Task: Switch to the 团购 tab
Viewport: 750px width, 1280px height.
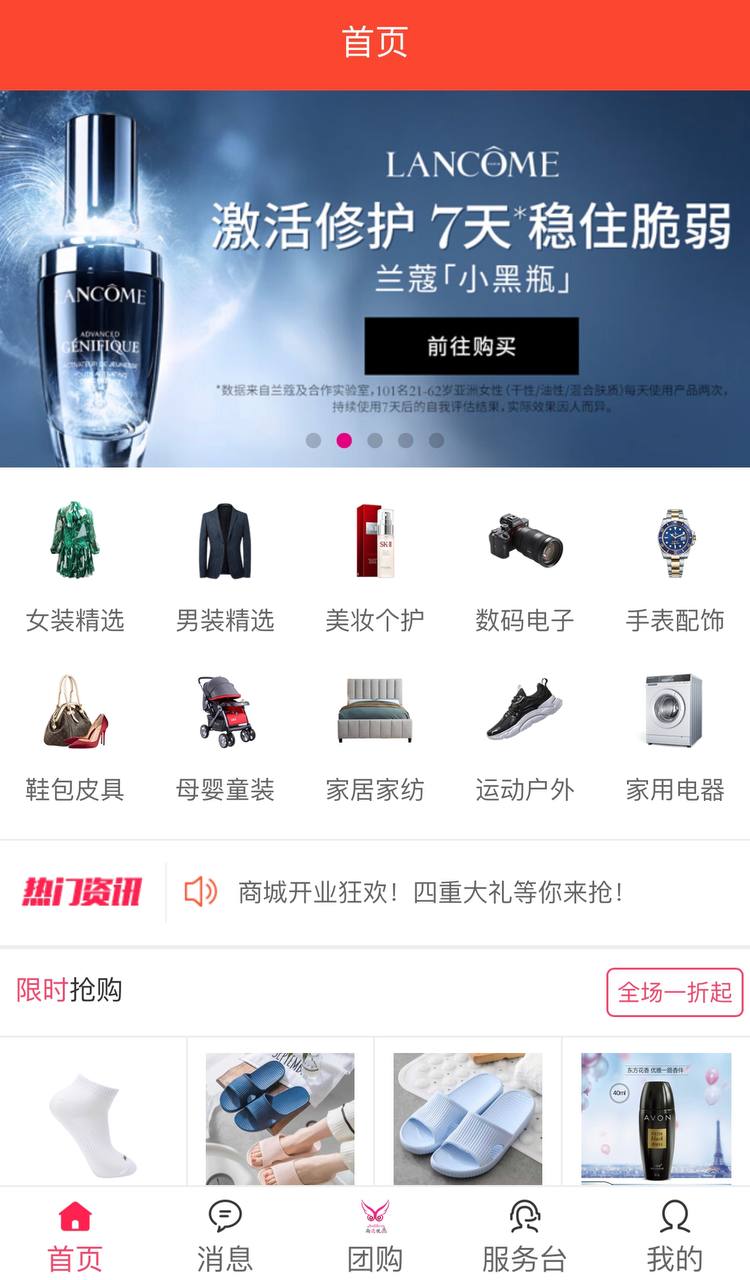Action: [375, 1235]
